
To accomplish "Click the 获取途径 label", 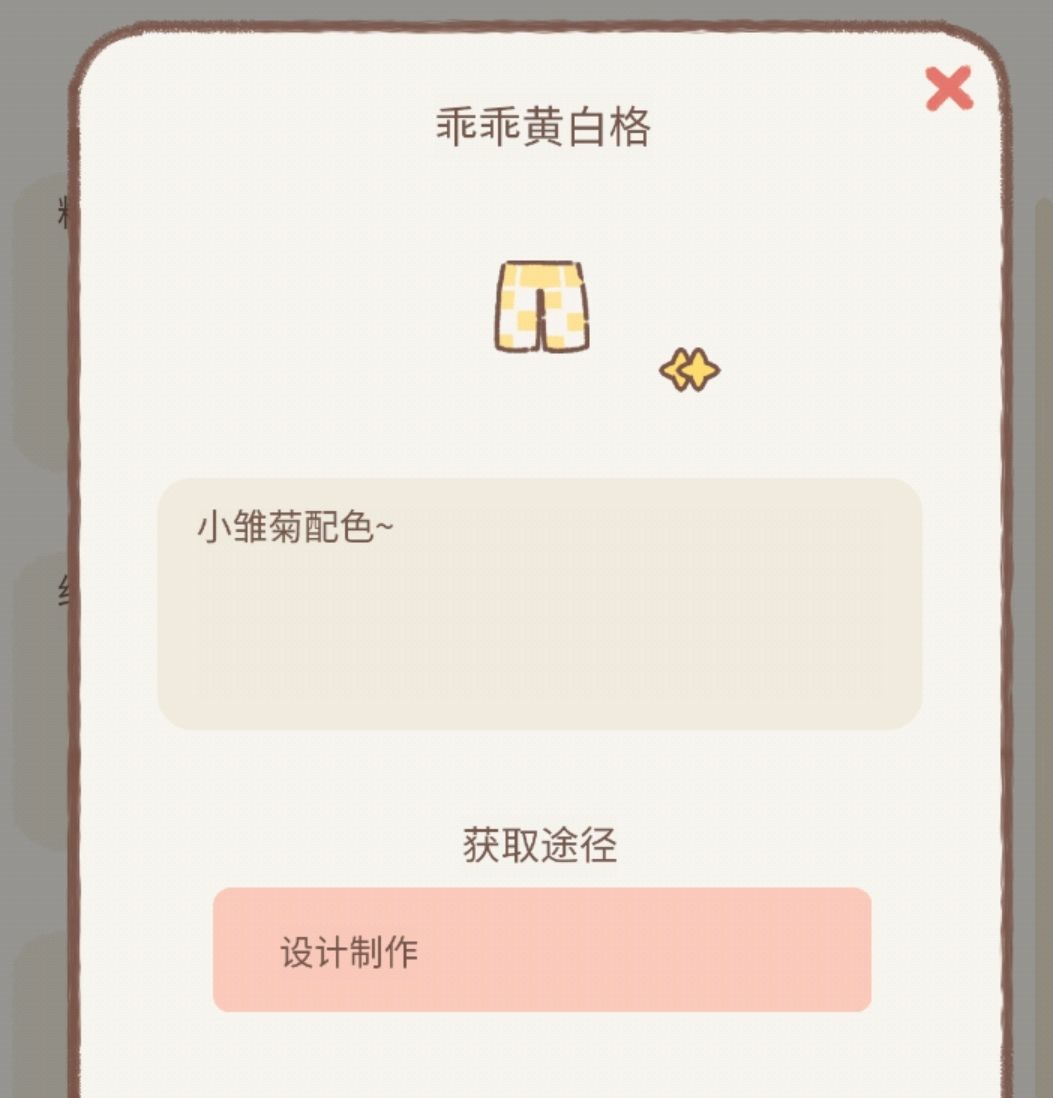I will pyautogui.click(x=541, y=845).
